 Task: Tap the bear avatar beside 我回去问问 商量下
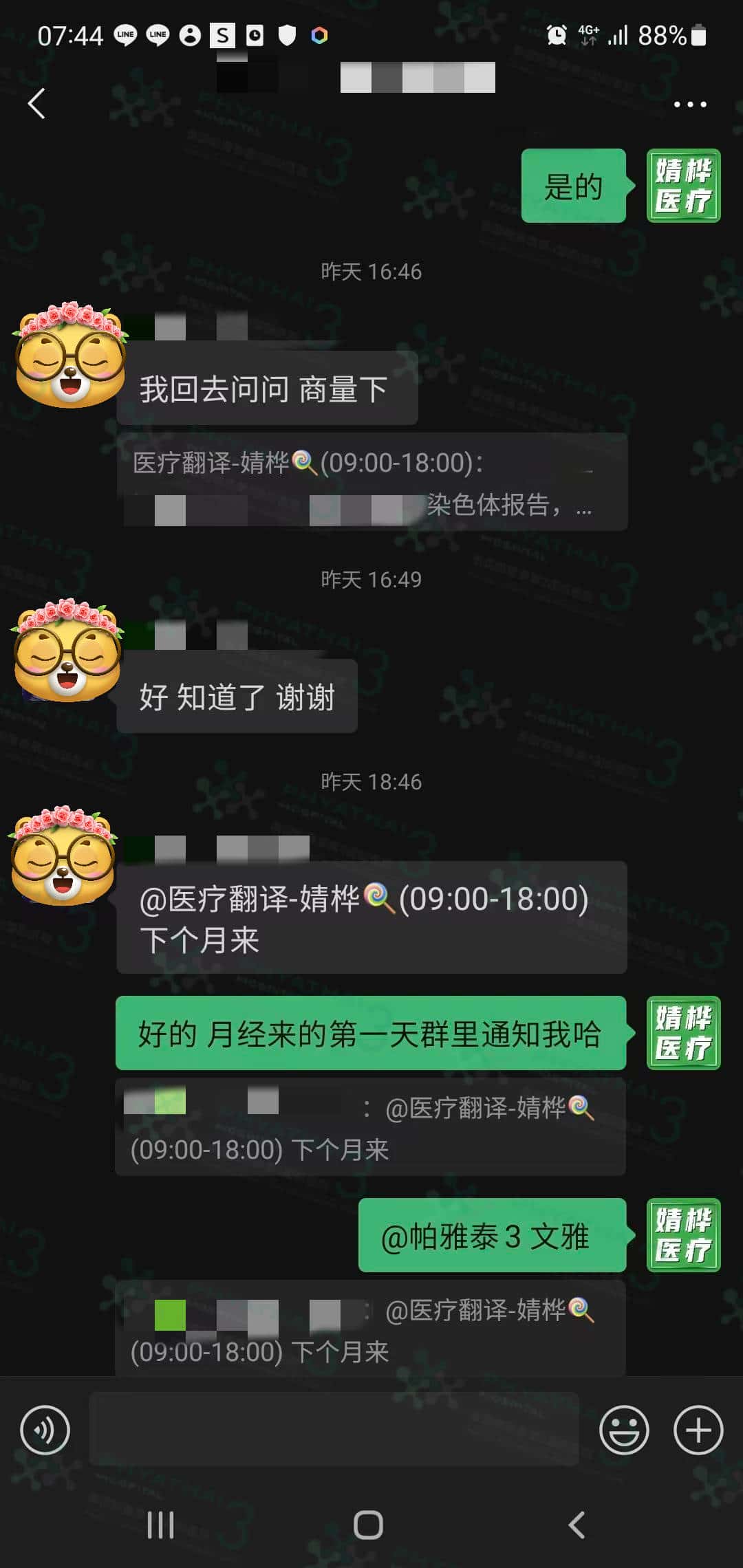click(69, 354)
